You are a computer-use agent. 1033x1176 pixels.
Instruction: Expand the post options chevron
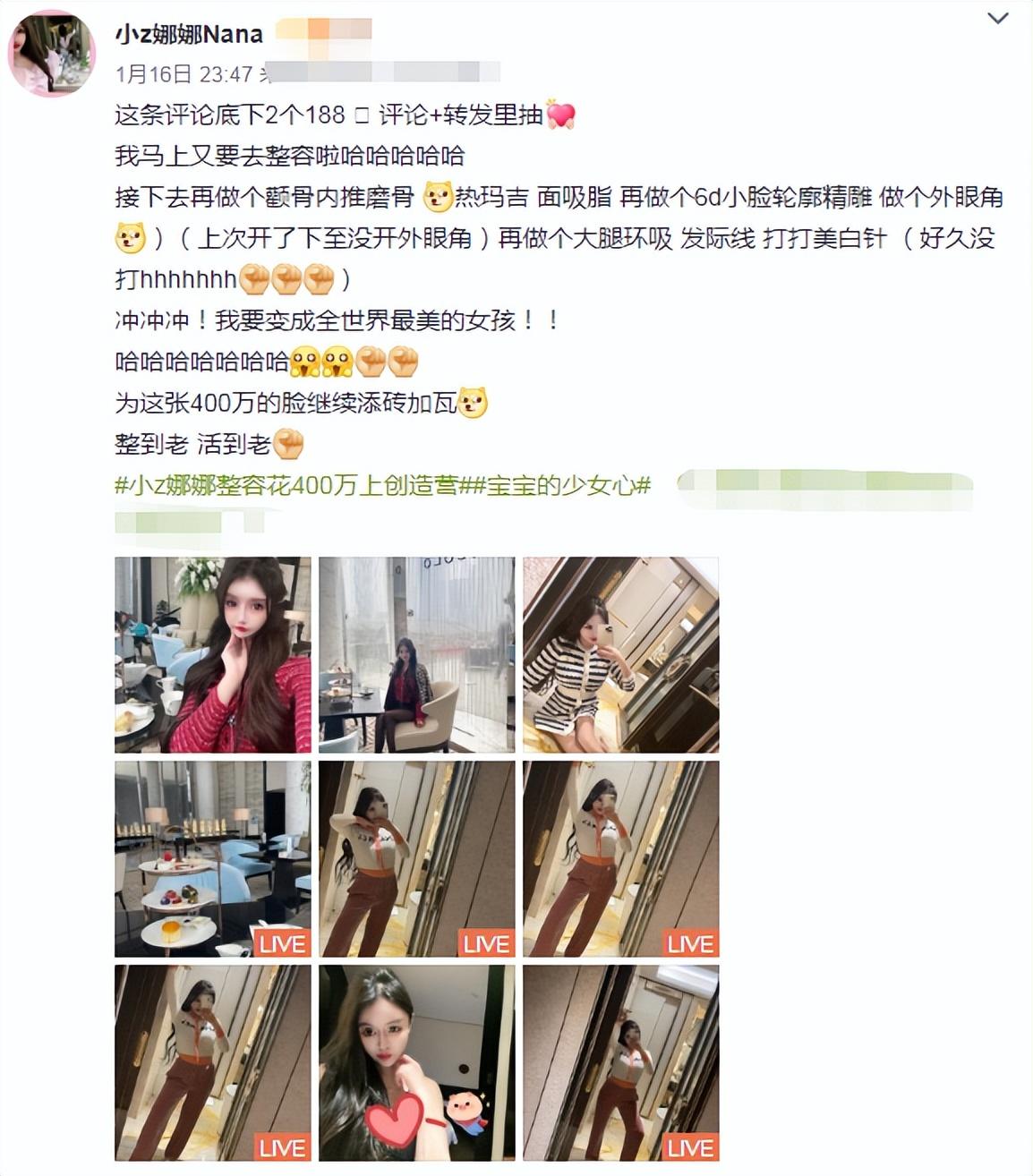coord(997,19)
